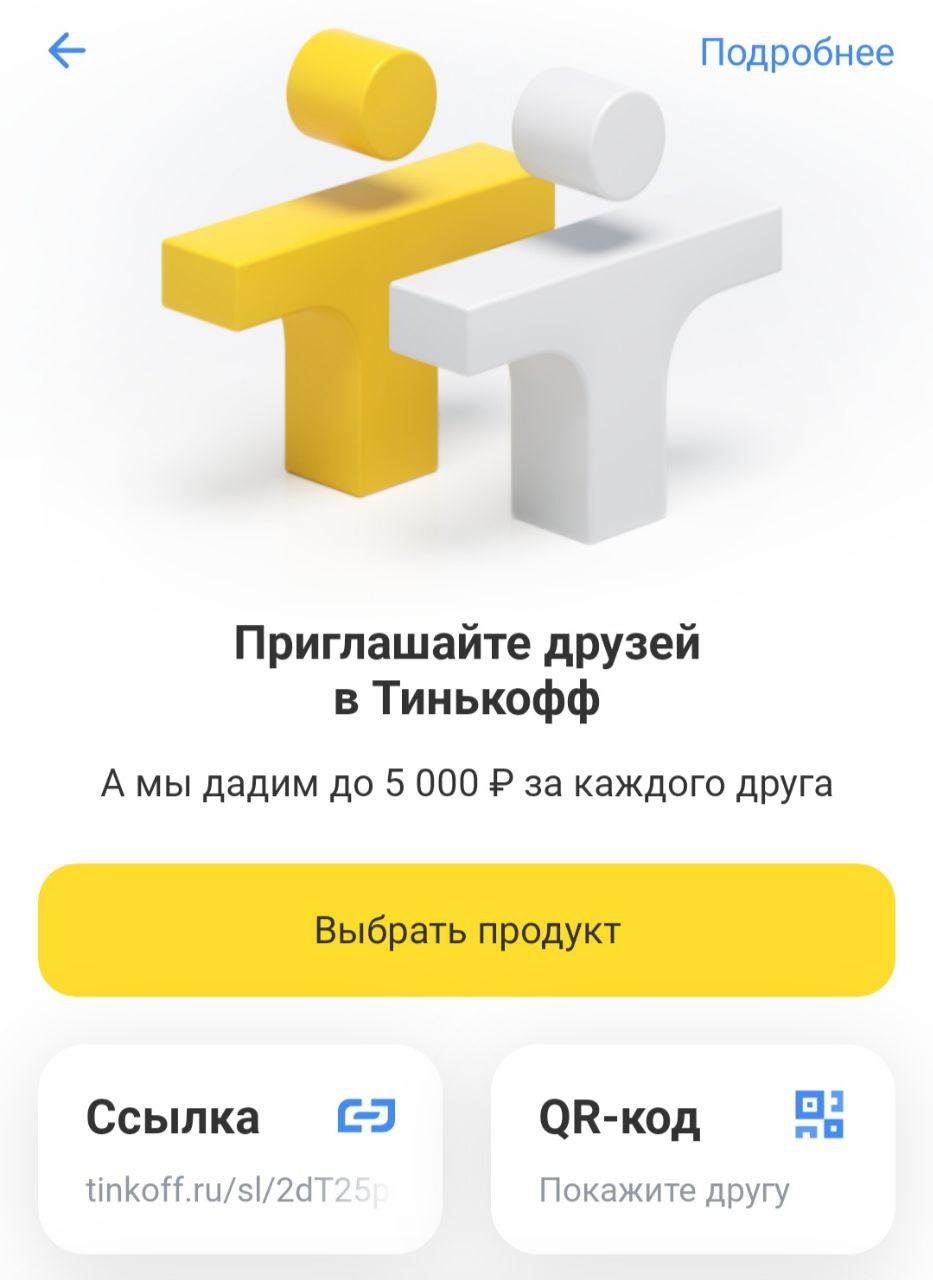Open the Ссылка referral link card
The image size is (933, 1280).
(240, 1148)
